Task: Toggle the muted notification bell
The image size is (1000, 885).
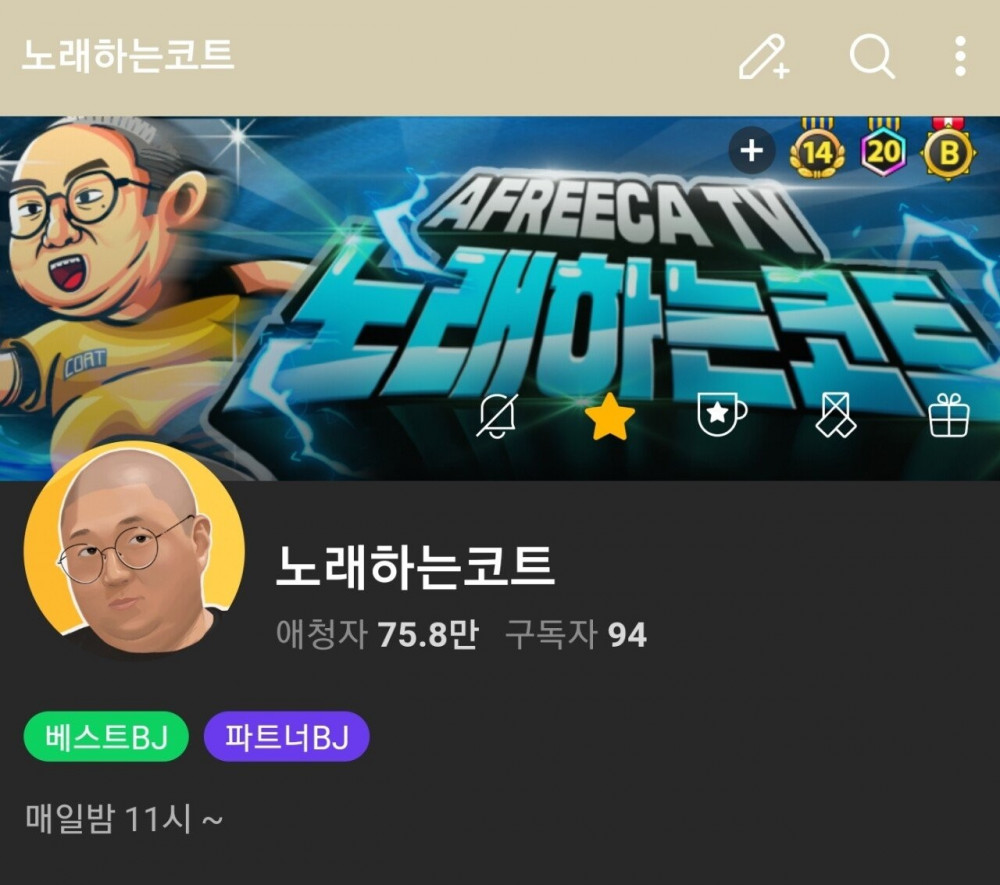Action: (496, 417)
